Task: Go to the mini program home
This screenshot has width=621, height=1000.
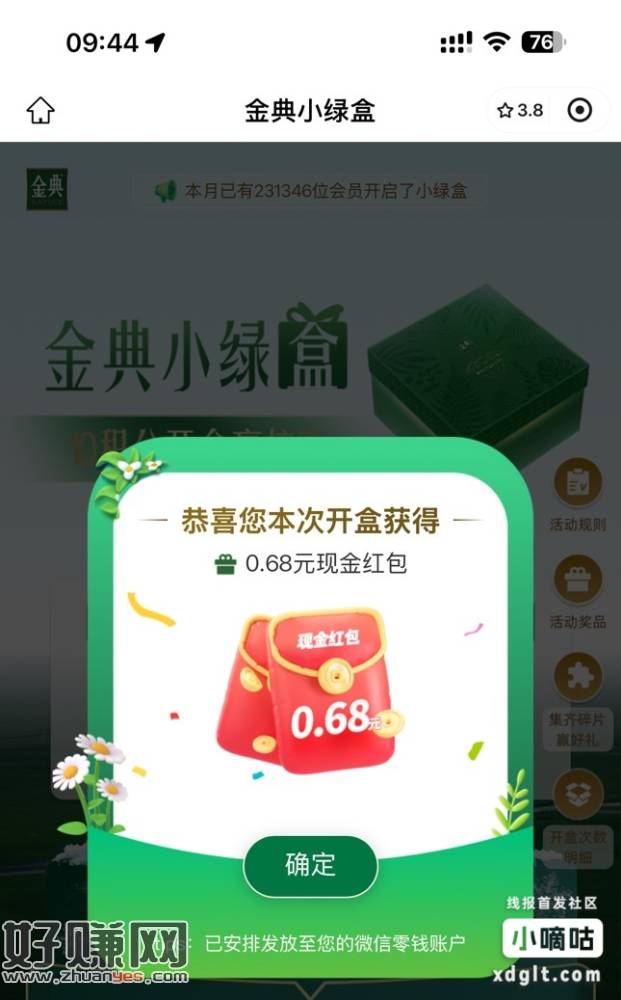Action: [x=41, y=110]
